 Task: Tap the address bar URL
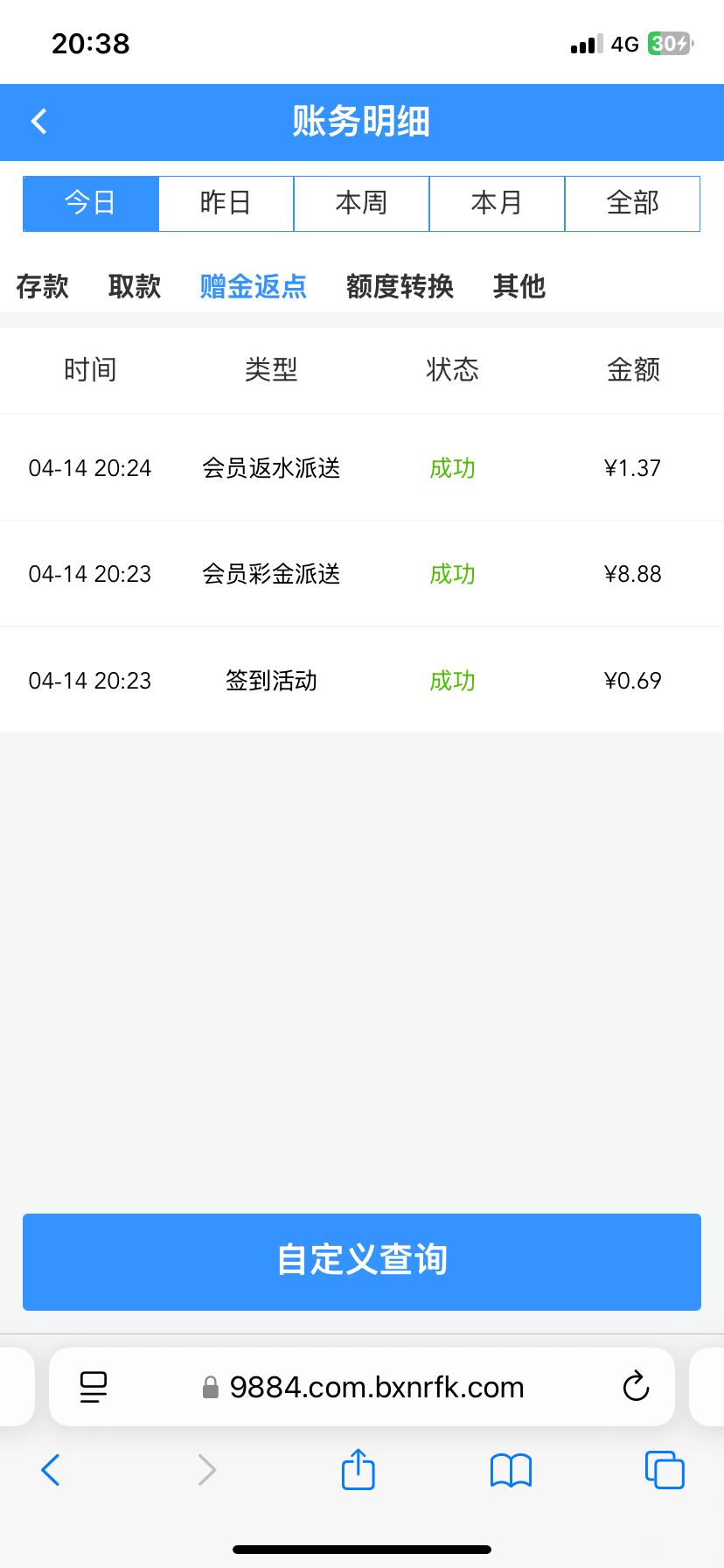(x=376, y=1387)
